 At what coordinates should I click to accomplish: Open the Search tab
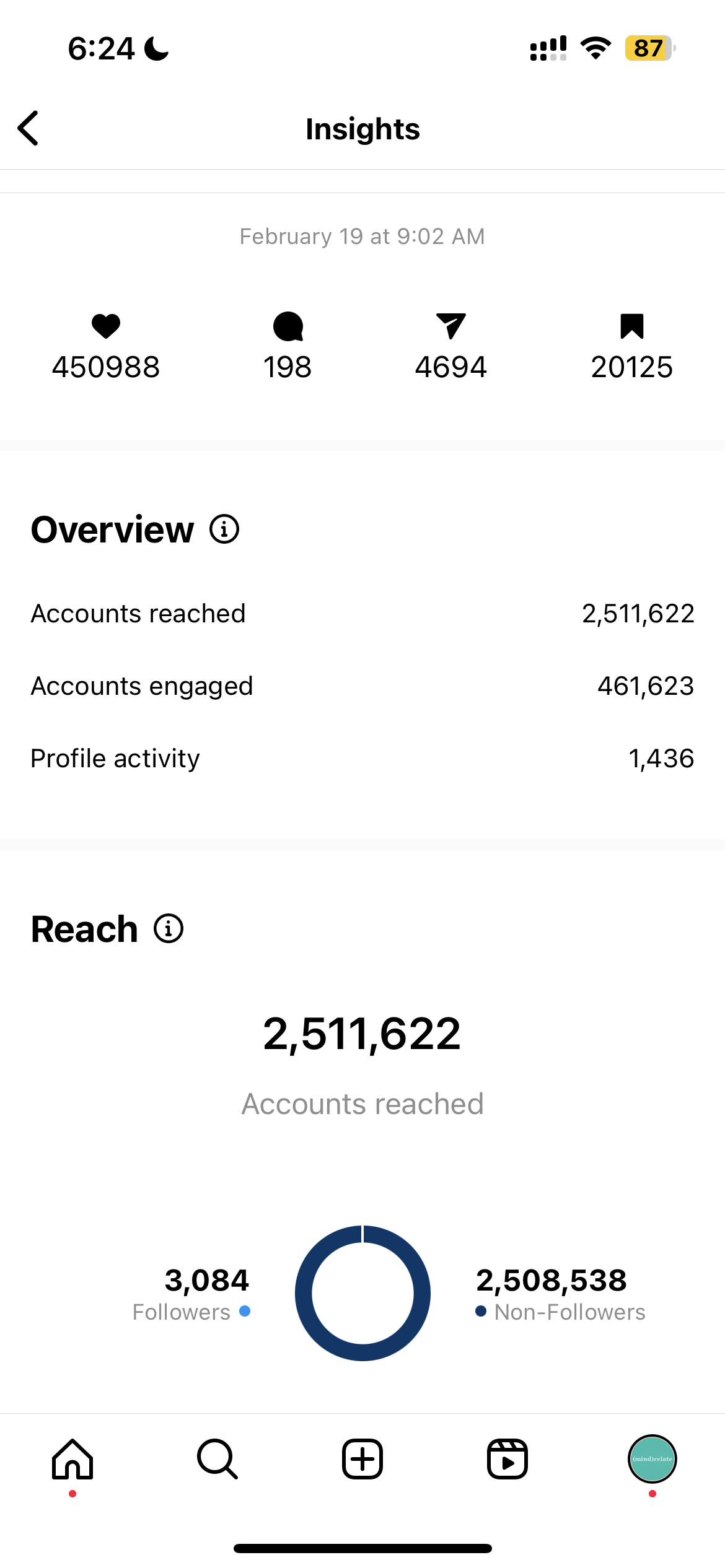coord(217,1459)
